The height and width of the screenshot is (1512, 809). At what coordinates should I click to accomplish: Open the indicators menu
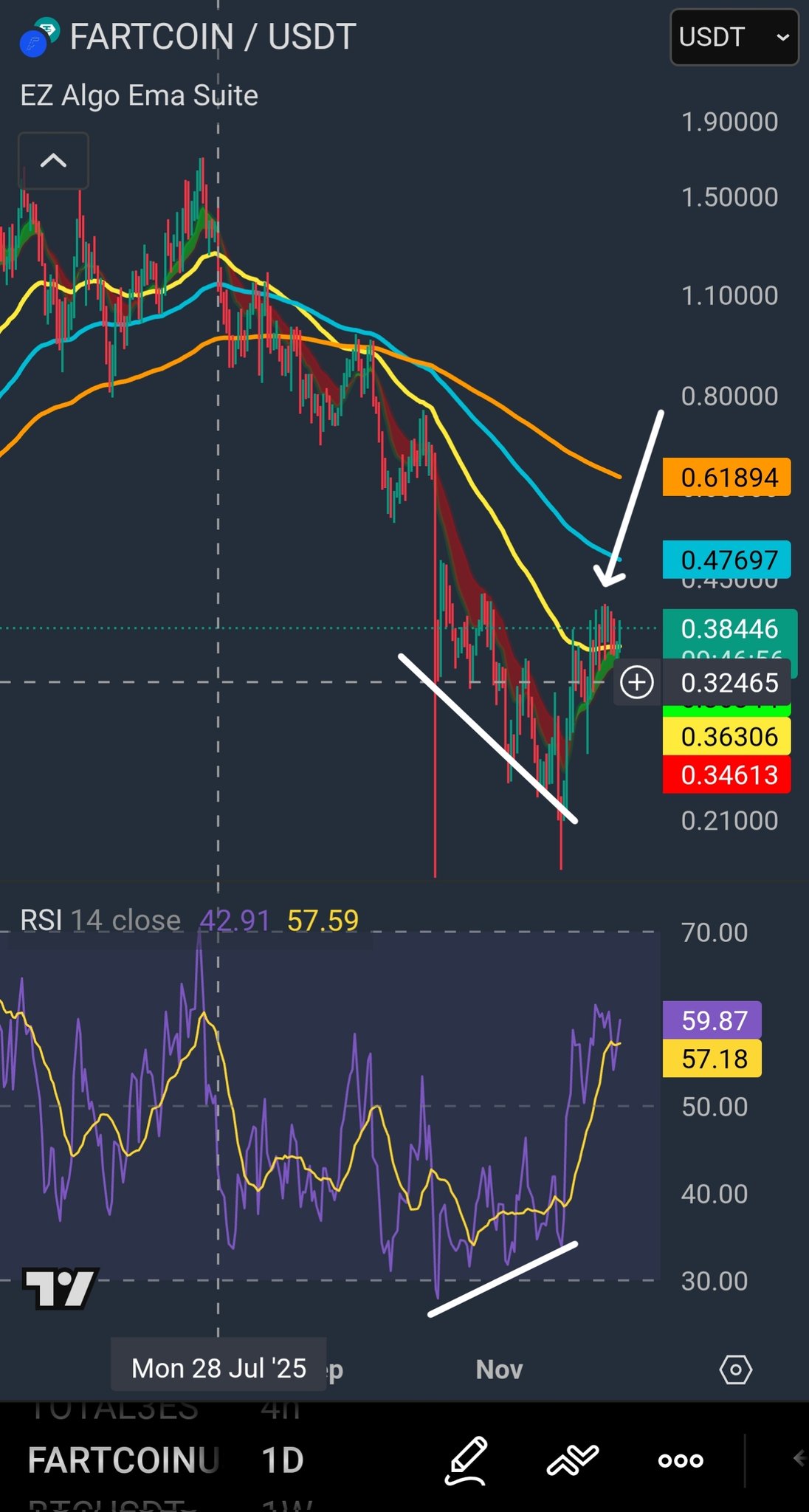(x=573, y=1460)
